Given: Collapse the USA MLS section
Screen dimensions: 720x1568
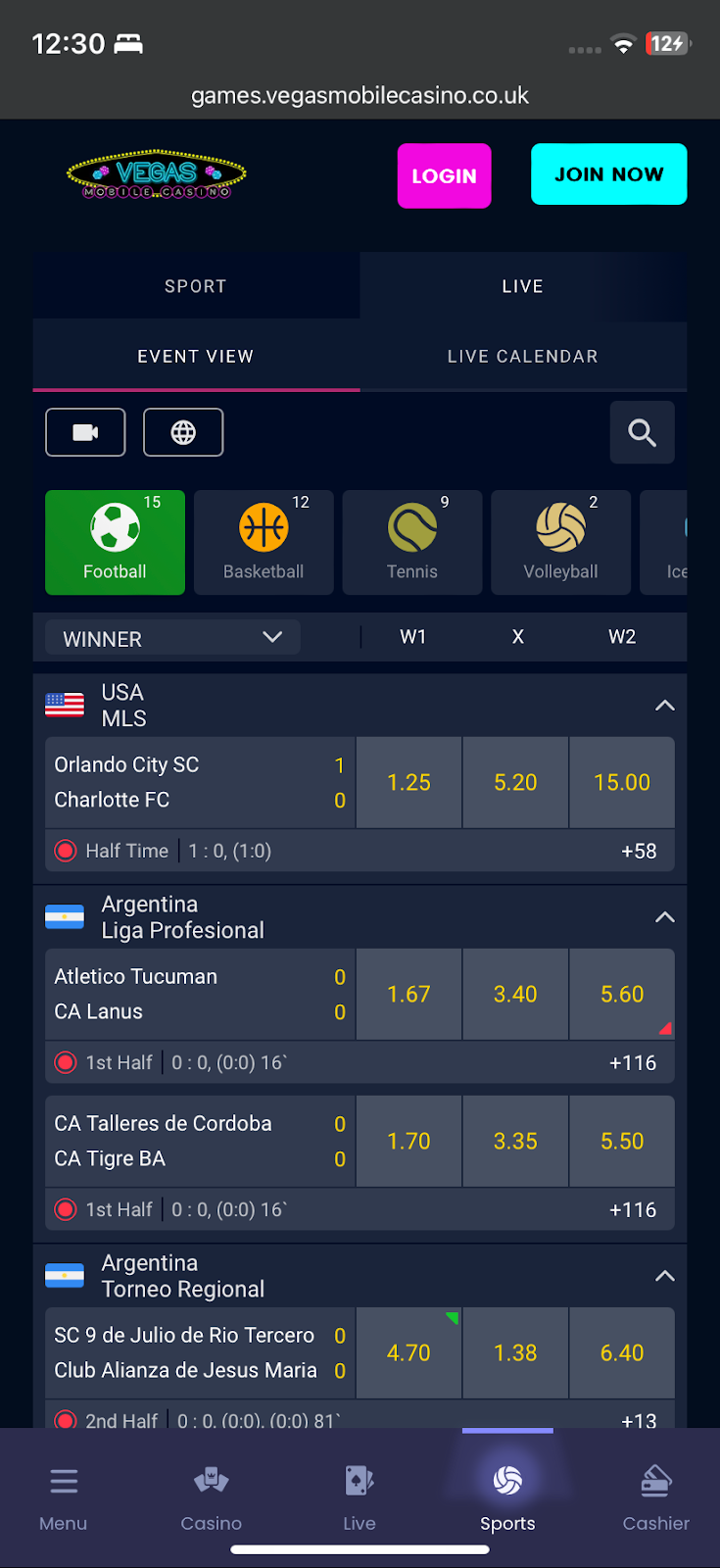Looking at the screenshot, I should coord(664,706).
